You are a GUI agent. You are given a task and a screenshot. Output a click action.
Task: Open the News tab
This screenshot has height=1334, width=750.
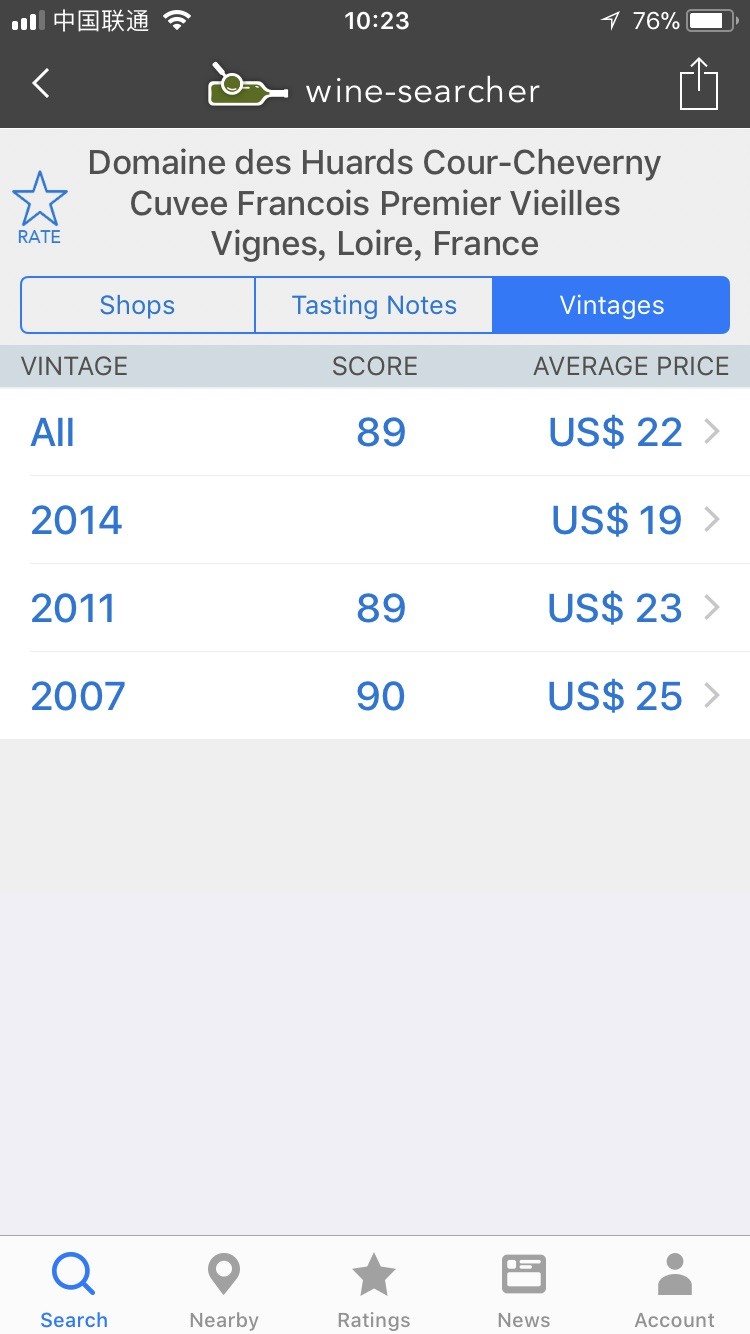tap(524, 1289)
